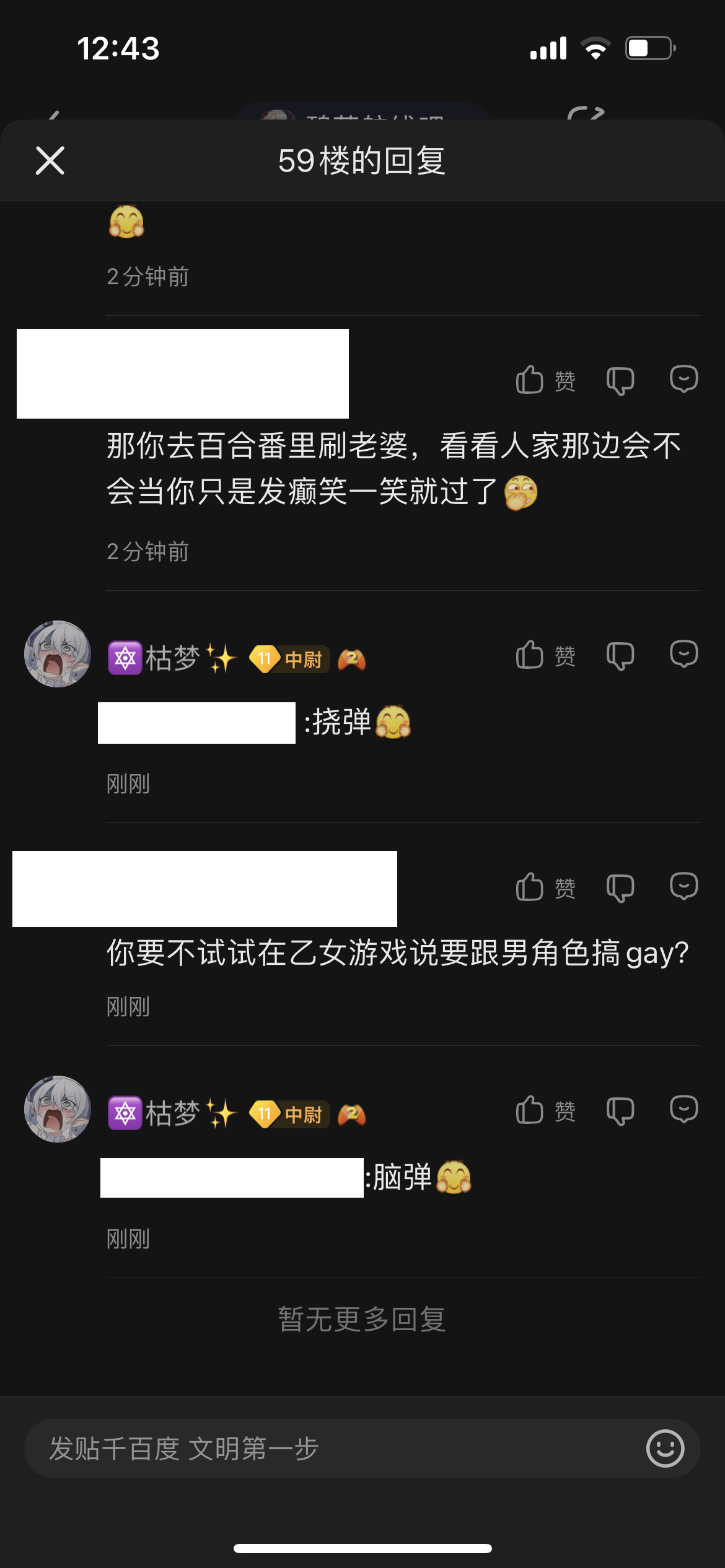The width and height of the screenshot is (725, 1568).
Task: Open the emoji picker in reply box
Action: pos(665,1449)
